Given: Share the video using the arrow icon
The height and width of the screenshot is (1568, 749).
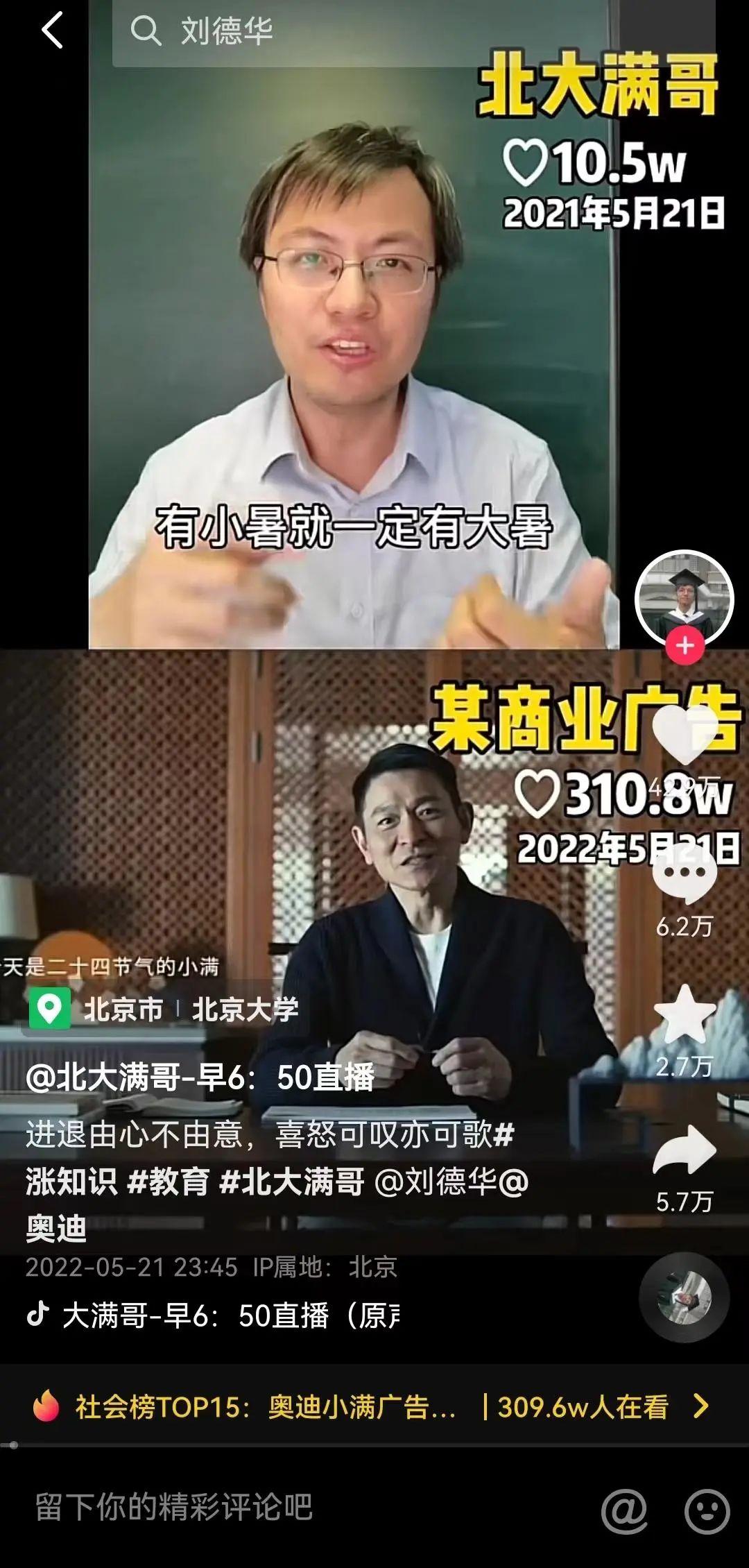Looking at the screenshot, I should point(684,1152).
